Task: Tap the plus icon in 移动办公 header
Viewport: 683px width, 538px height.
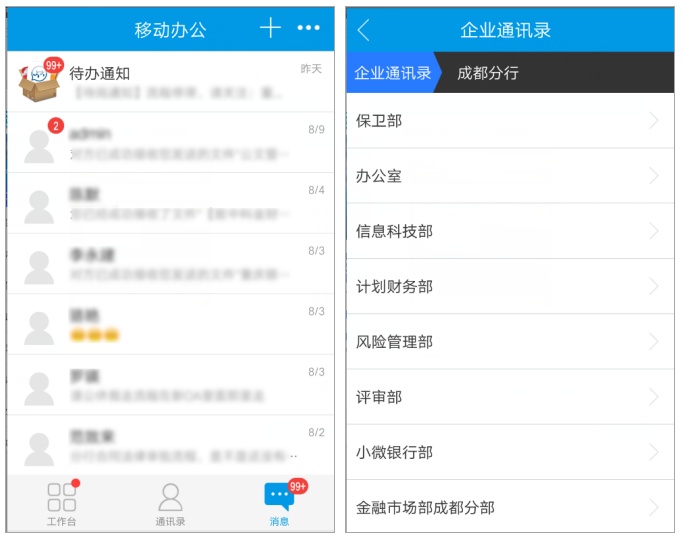Action: tap(270, 28)
